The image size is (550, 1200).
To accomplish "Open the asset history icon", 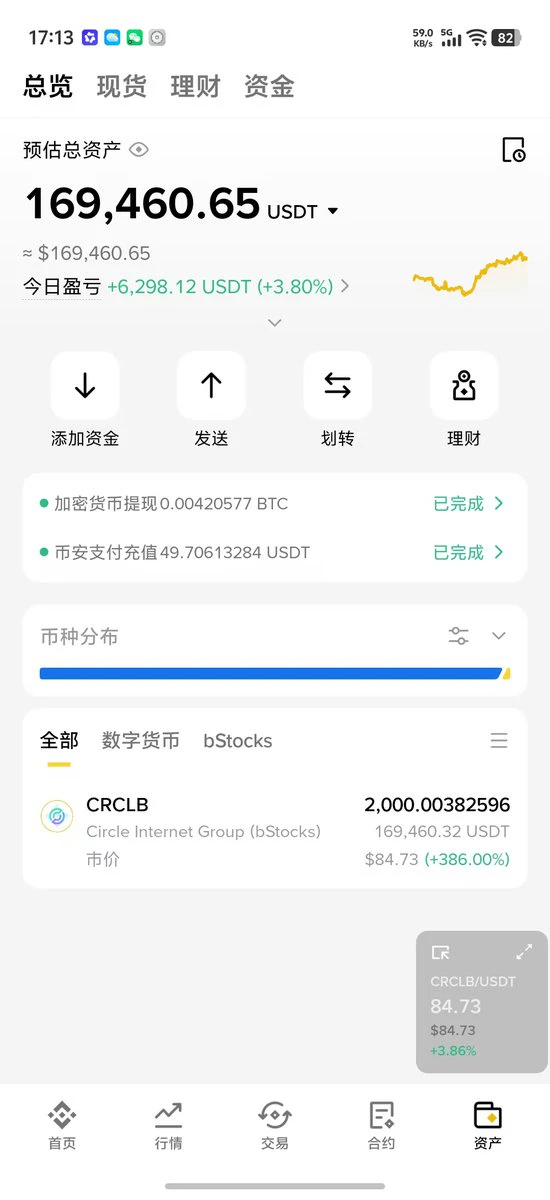I will click(x=513, y=150).
